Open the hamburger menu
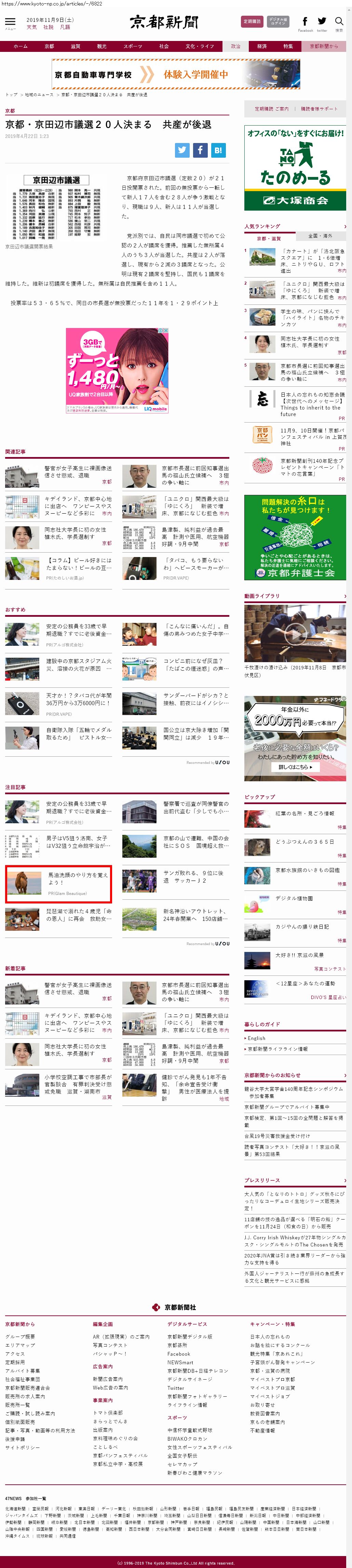 point(10,23)
